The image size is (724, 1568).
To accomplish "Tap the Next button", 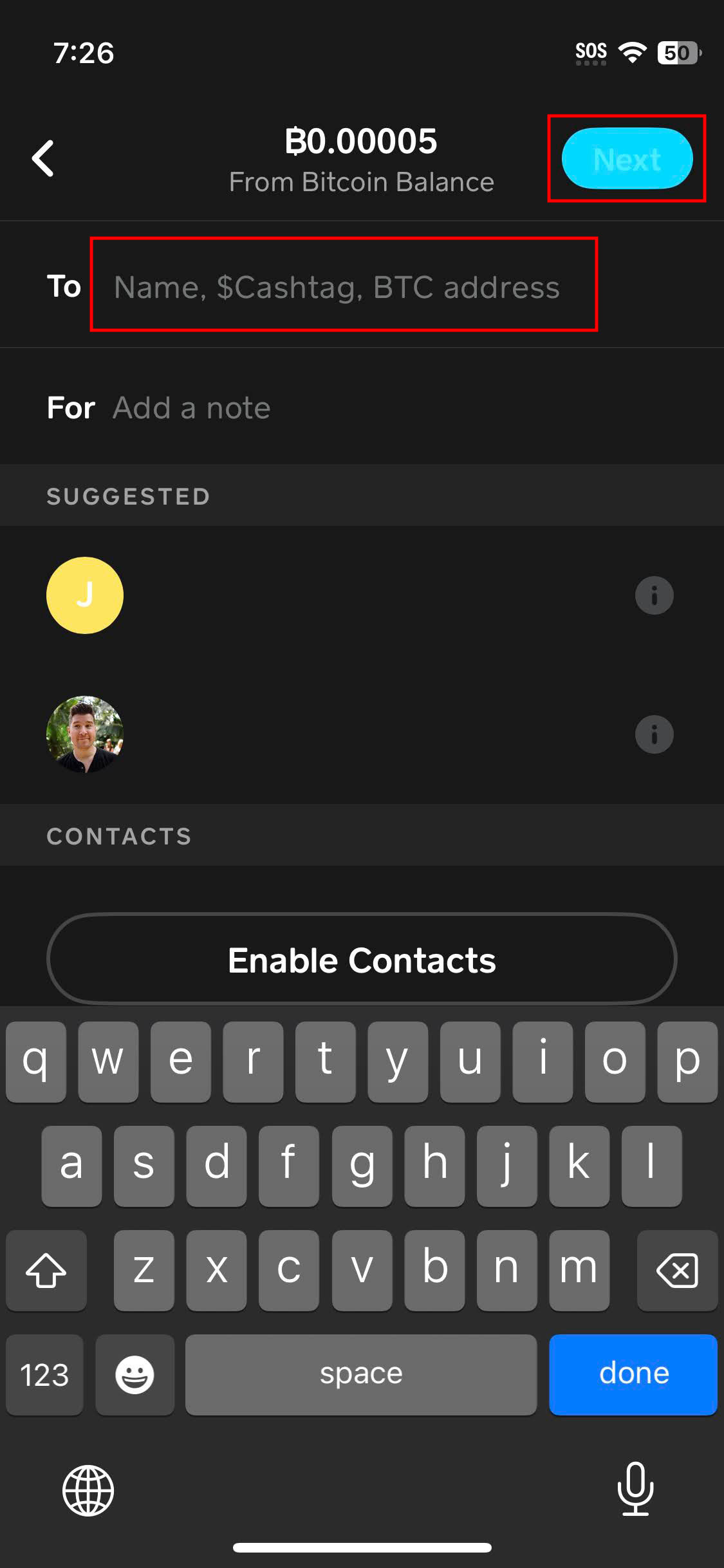I will click(x=627, y=158).
